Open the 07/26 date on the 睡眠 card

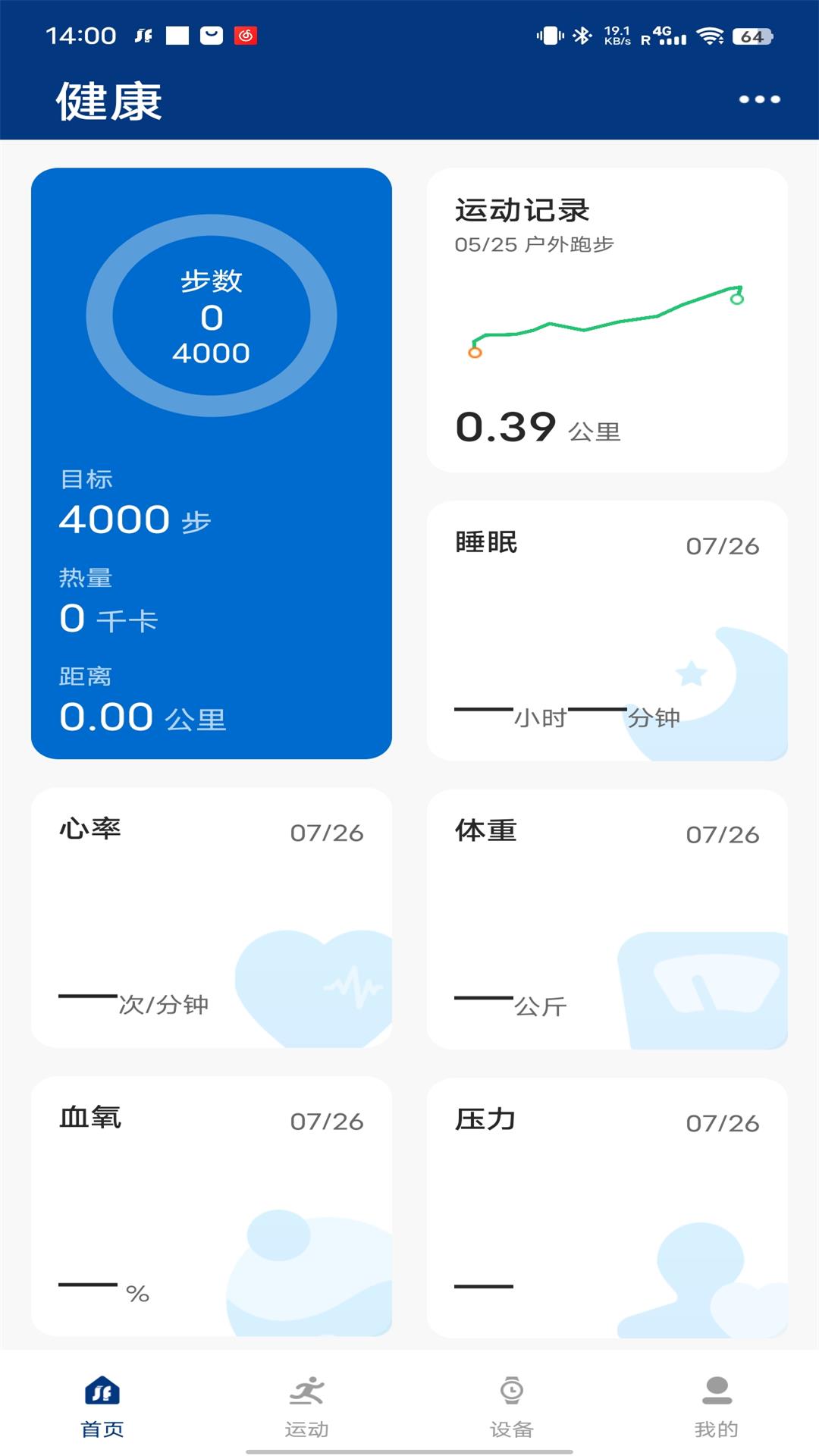point(722,543)
